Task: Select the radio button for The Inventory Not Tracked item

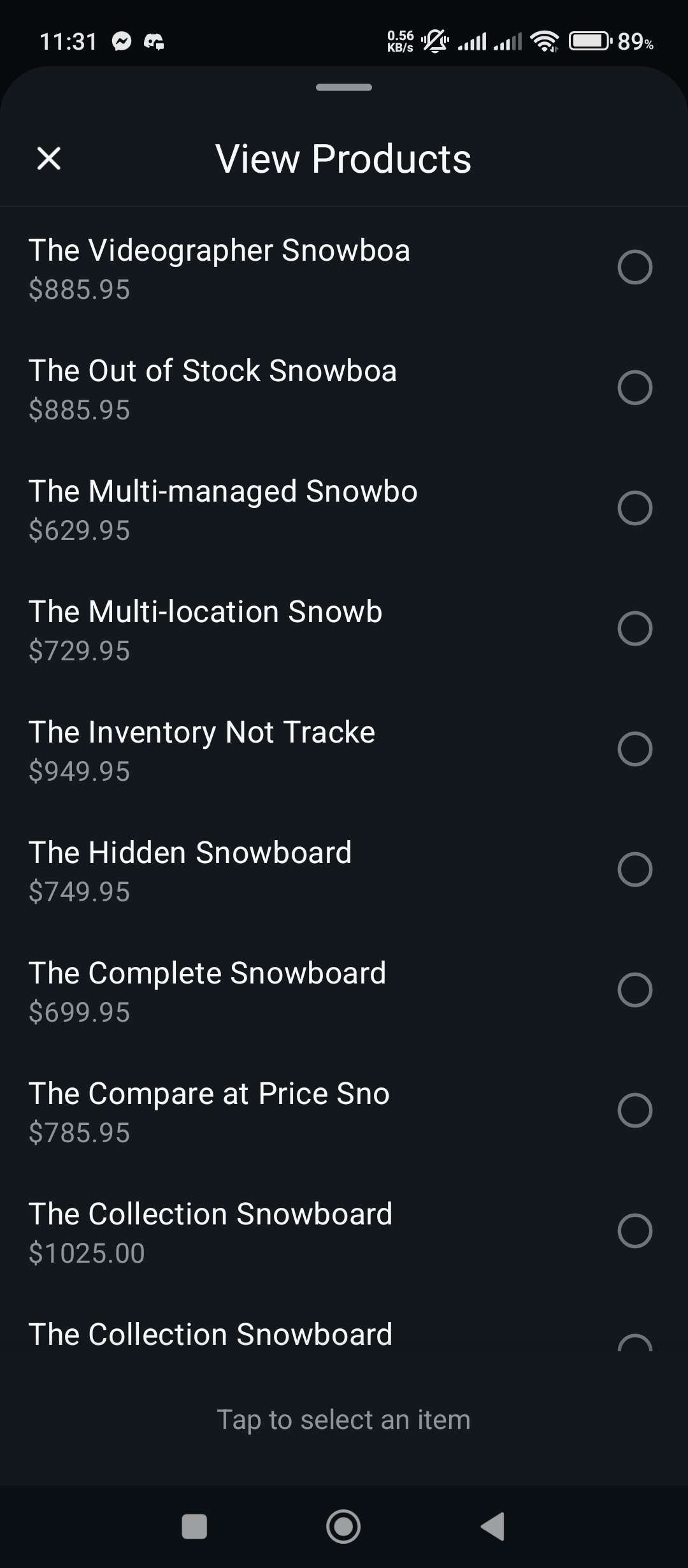Action: (635, 750)
